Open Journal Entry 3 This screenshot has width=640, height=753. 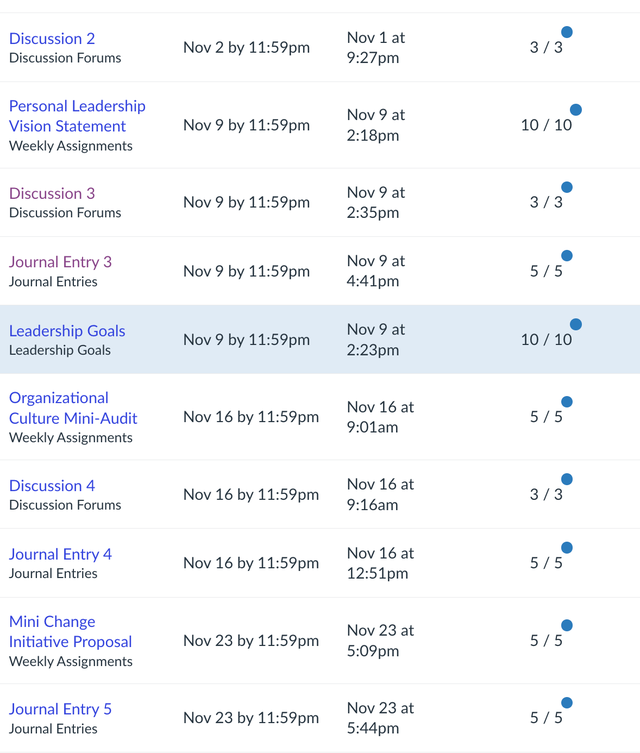point(60,262)
